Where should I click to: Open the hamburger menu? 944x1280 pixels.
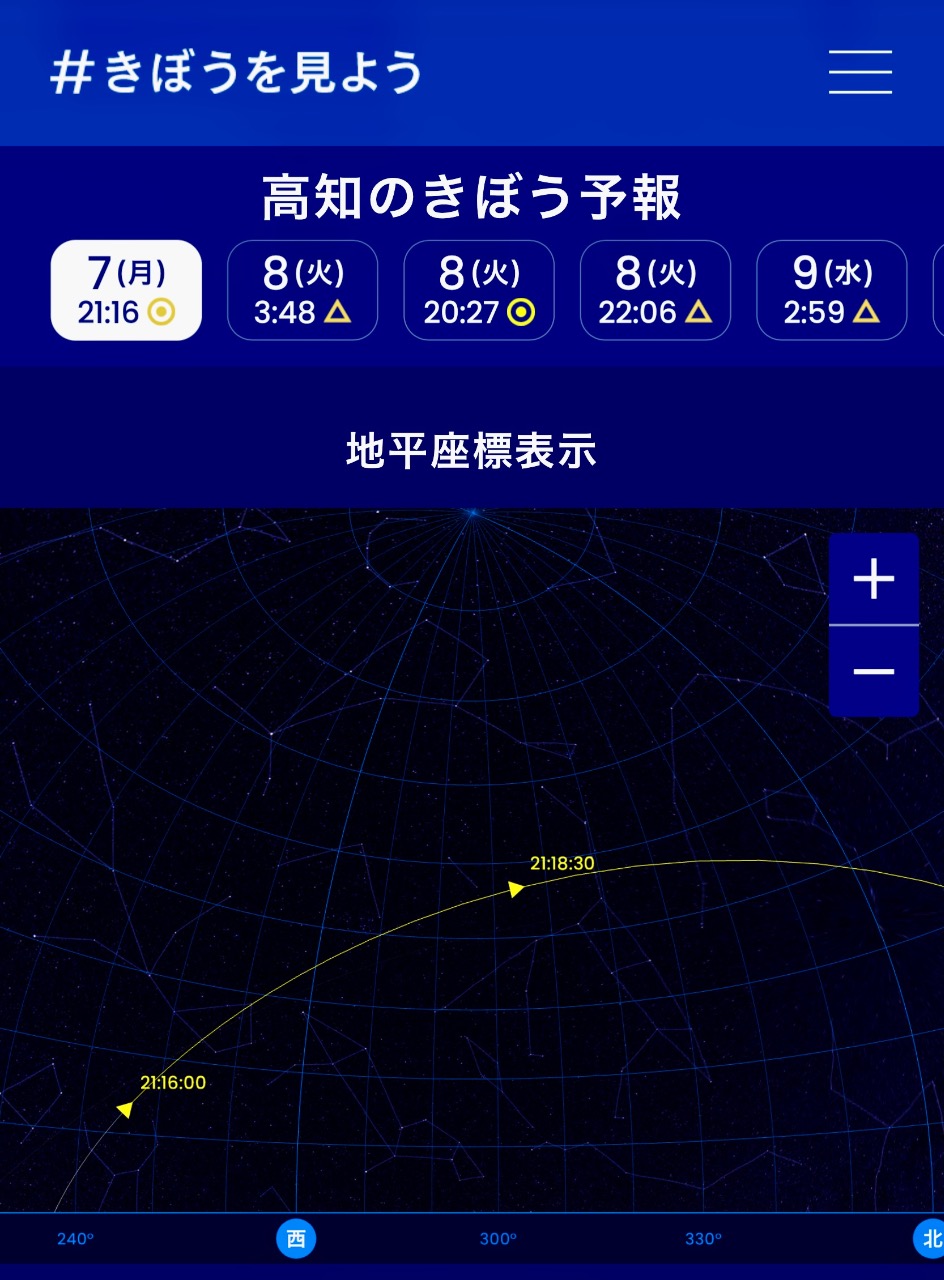tap(860, 72)
